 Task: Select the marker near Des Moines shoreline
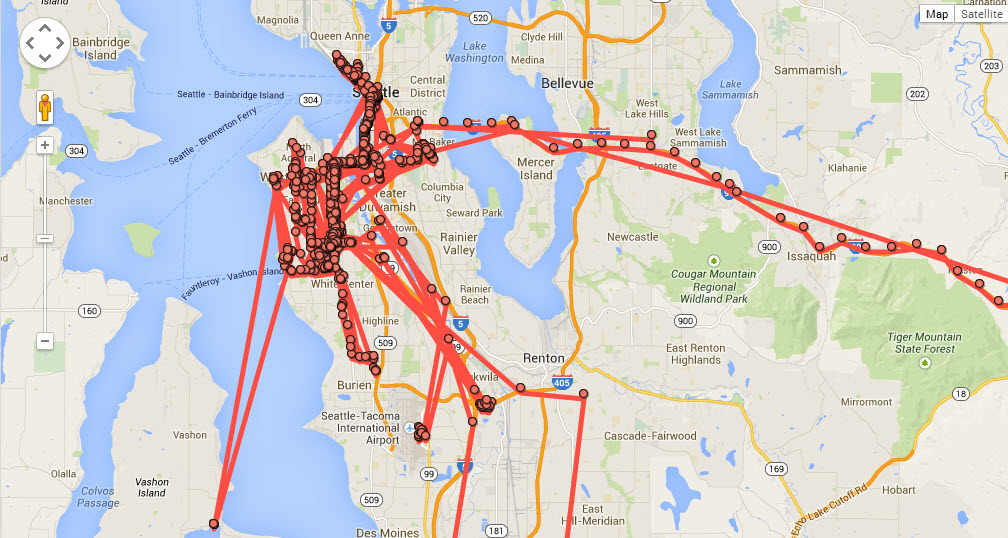click(x=214, y=523)
